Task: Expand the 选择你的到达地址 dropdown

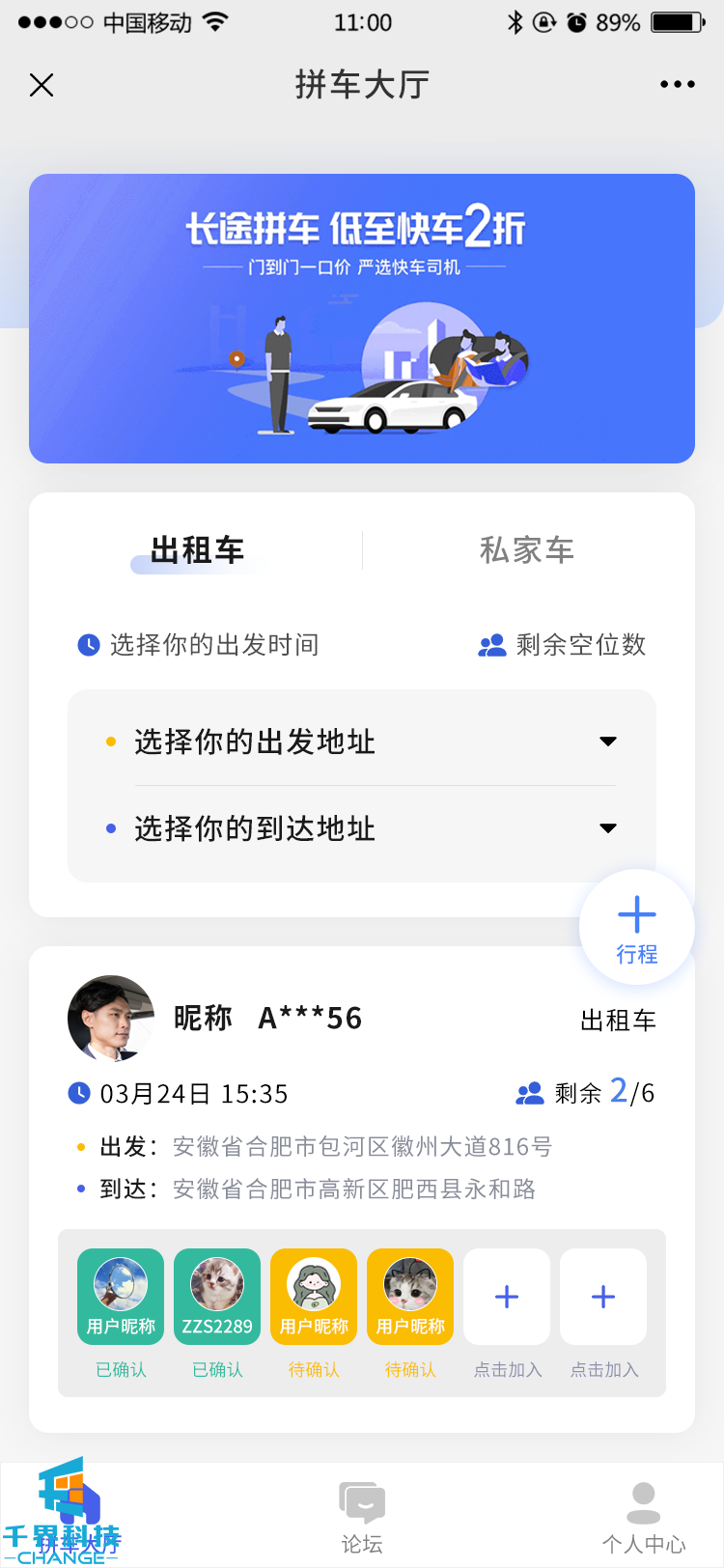Action: [362, 828]
